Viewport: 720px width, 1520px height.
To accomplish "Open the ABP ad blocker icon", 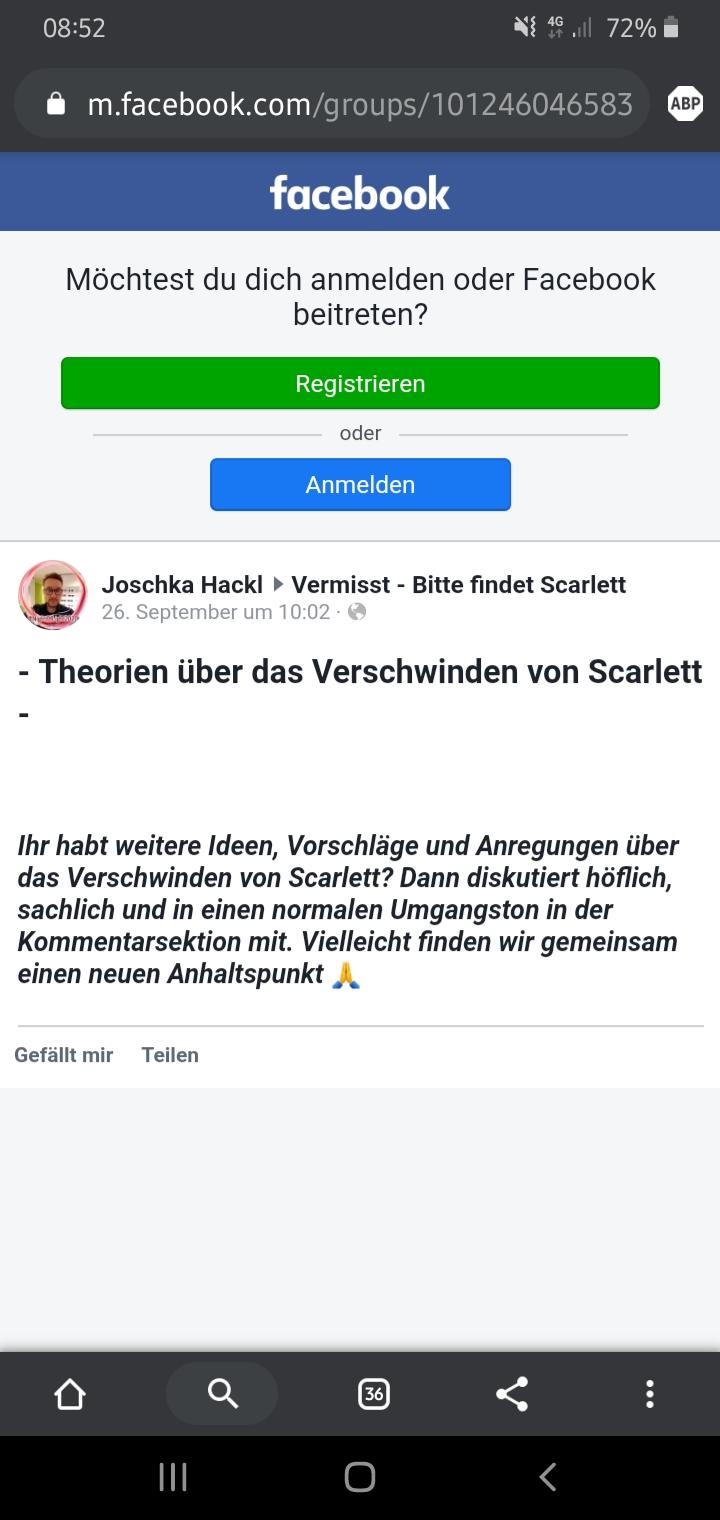I will (x=685, y=104).
